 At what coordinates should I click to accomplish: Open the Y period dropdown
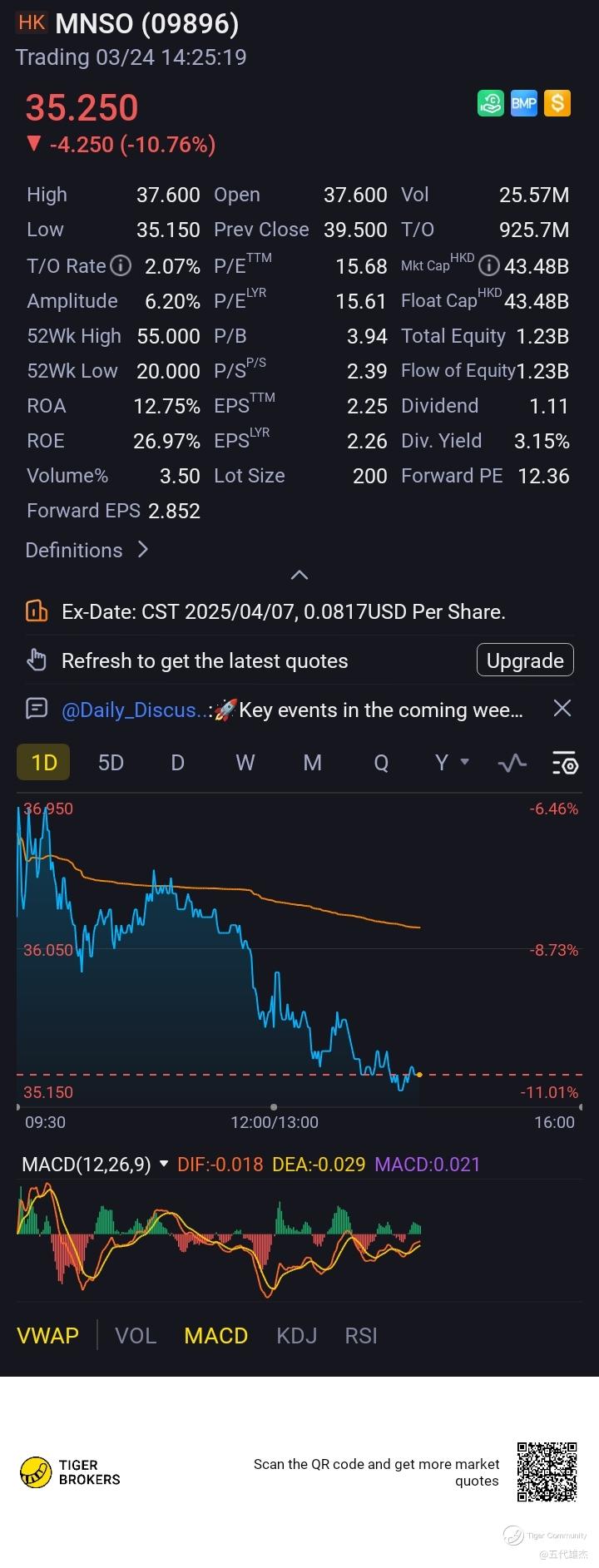tap(452, 763)
